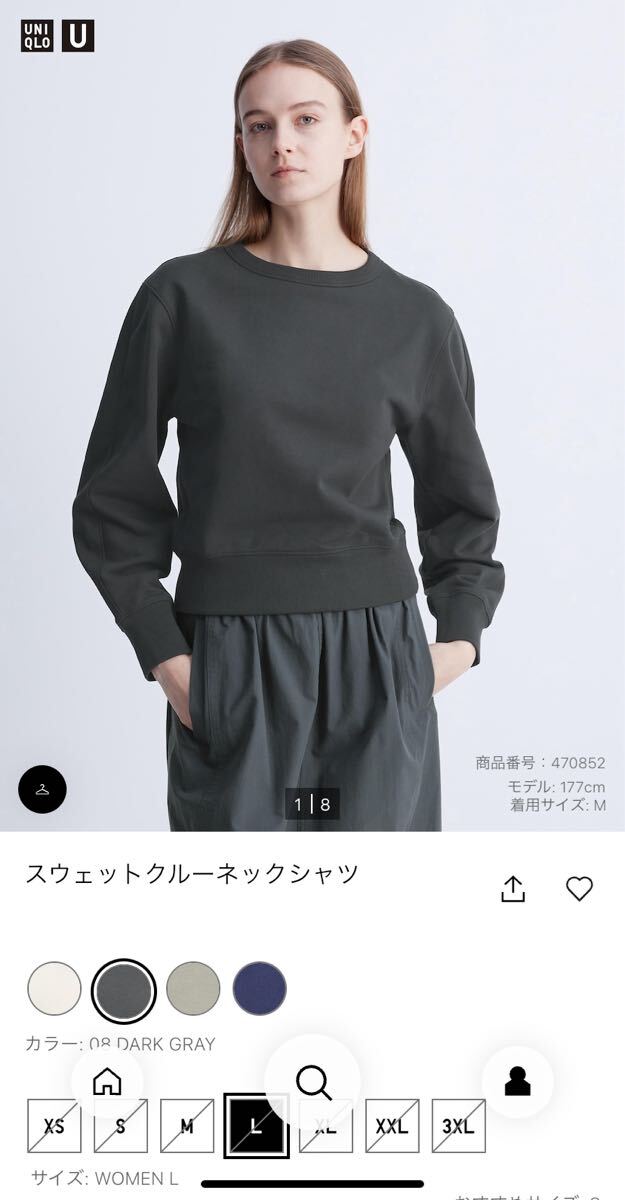Open the account profile icon
This screenshot has height=1200, width=625.
point(517,1081)
